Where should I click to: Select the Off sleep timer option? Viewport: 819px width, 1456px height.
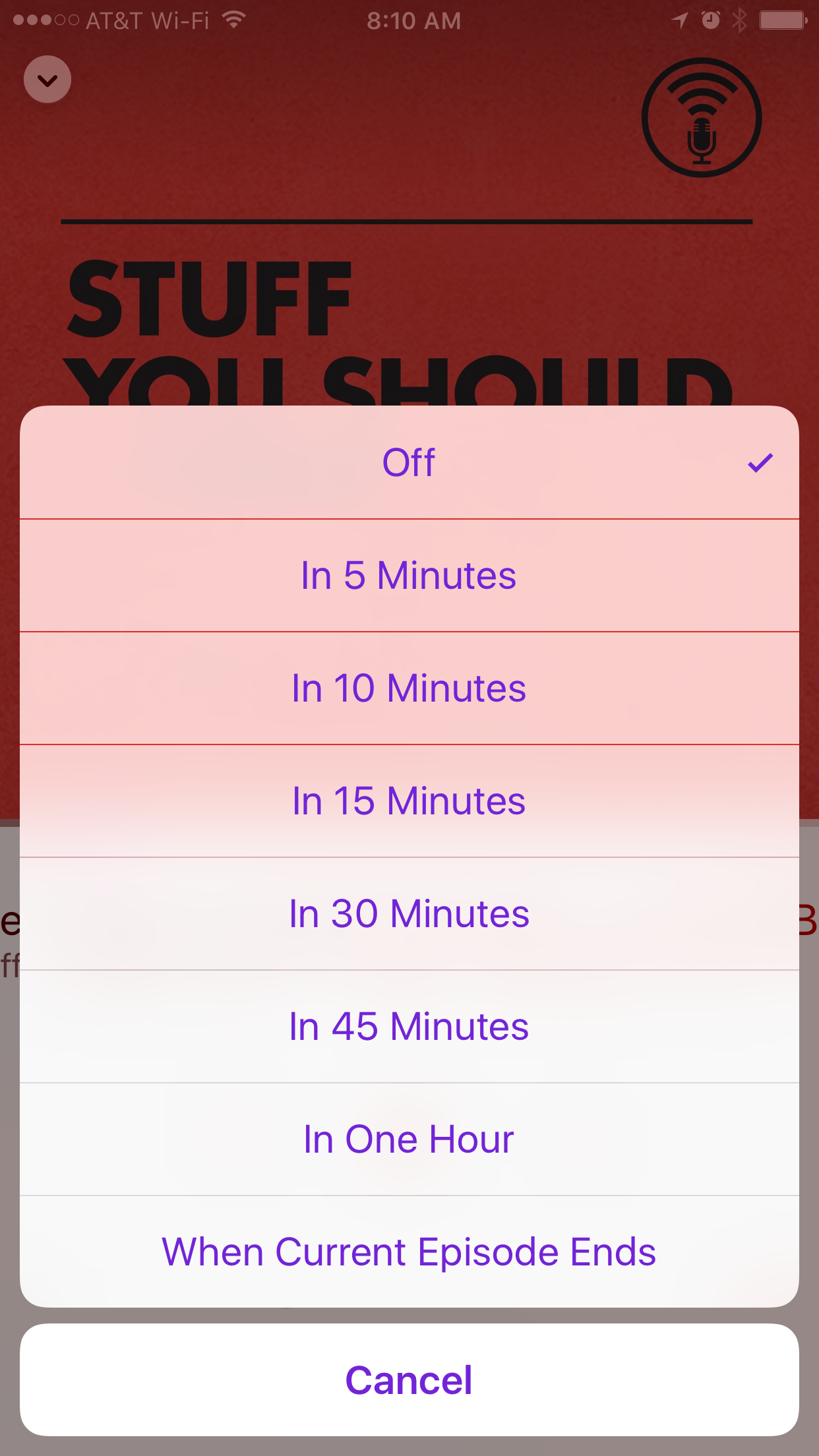tap(409, 462)
